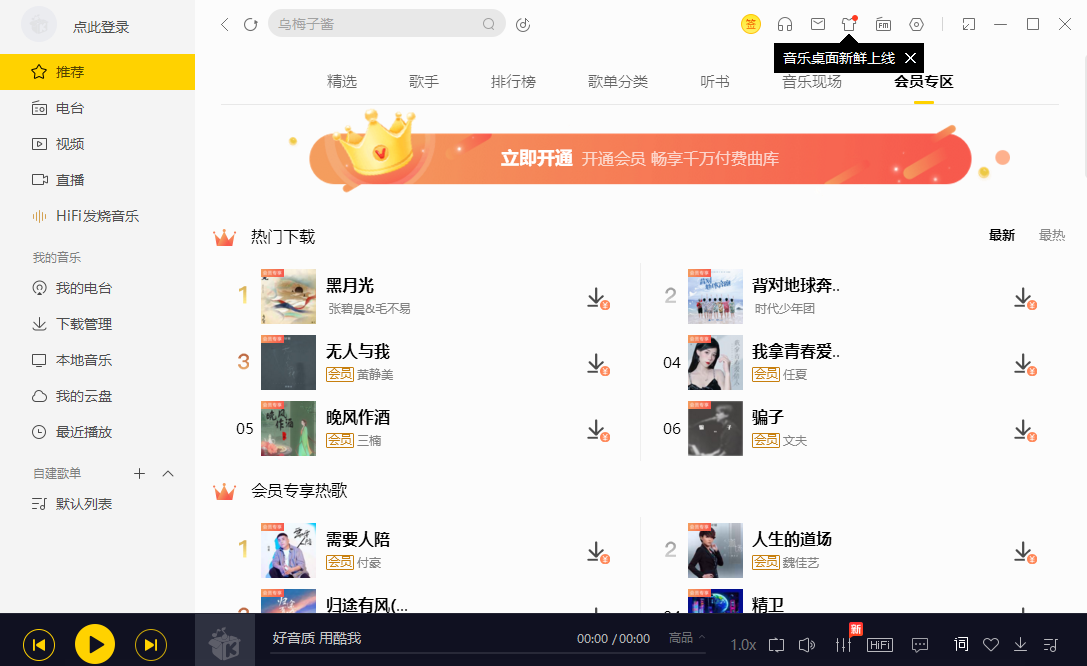Switch to the 排行榜 tab
This screenshot has height=666, width=1087.
513,82
